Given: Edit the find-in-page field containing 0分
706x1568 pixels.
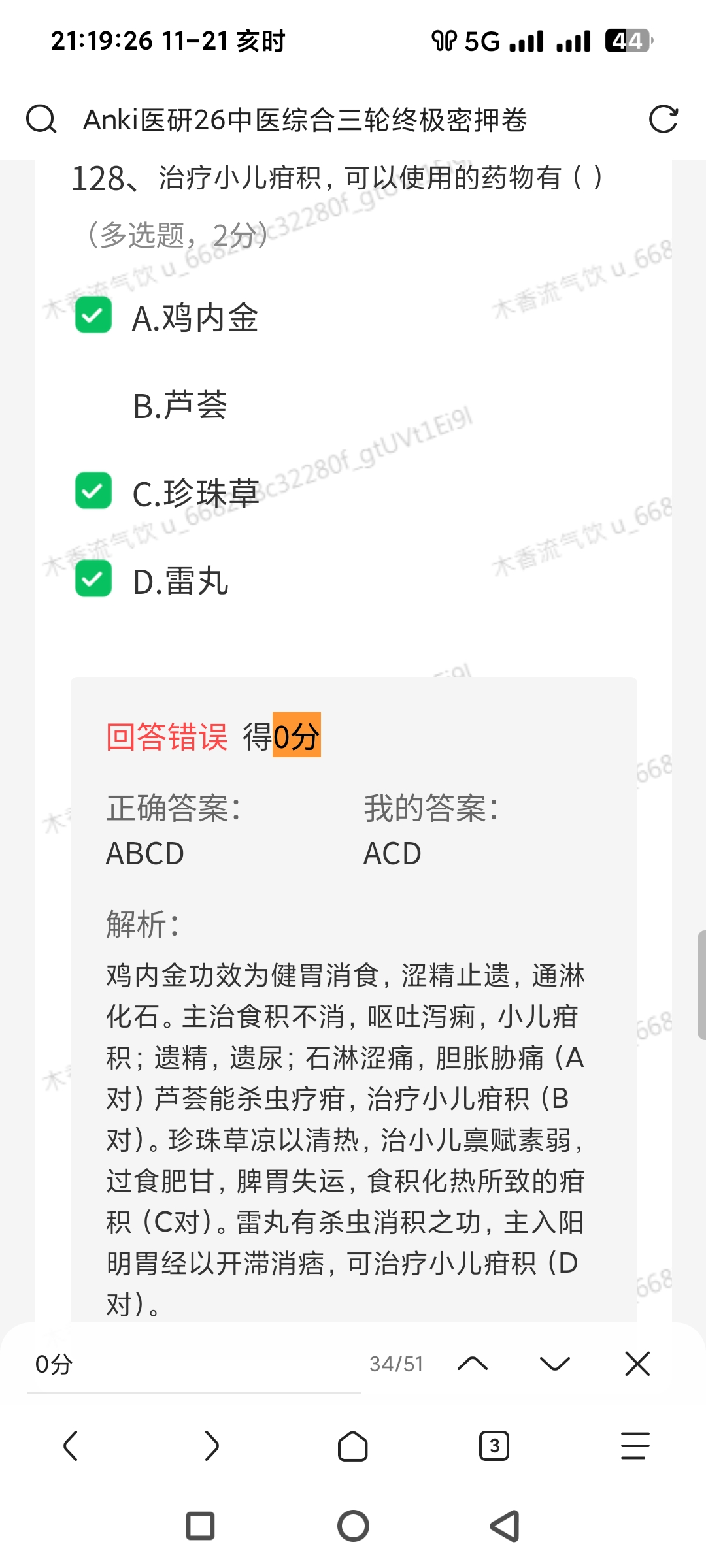Looking at the screenshot, I should pos(193,1364).
